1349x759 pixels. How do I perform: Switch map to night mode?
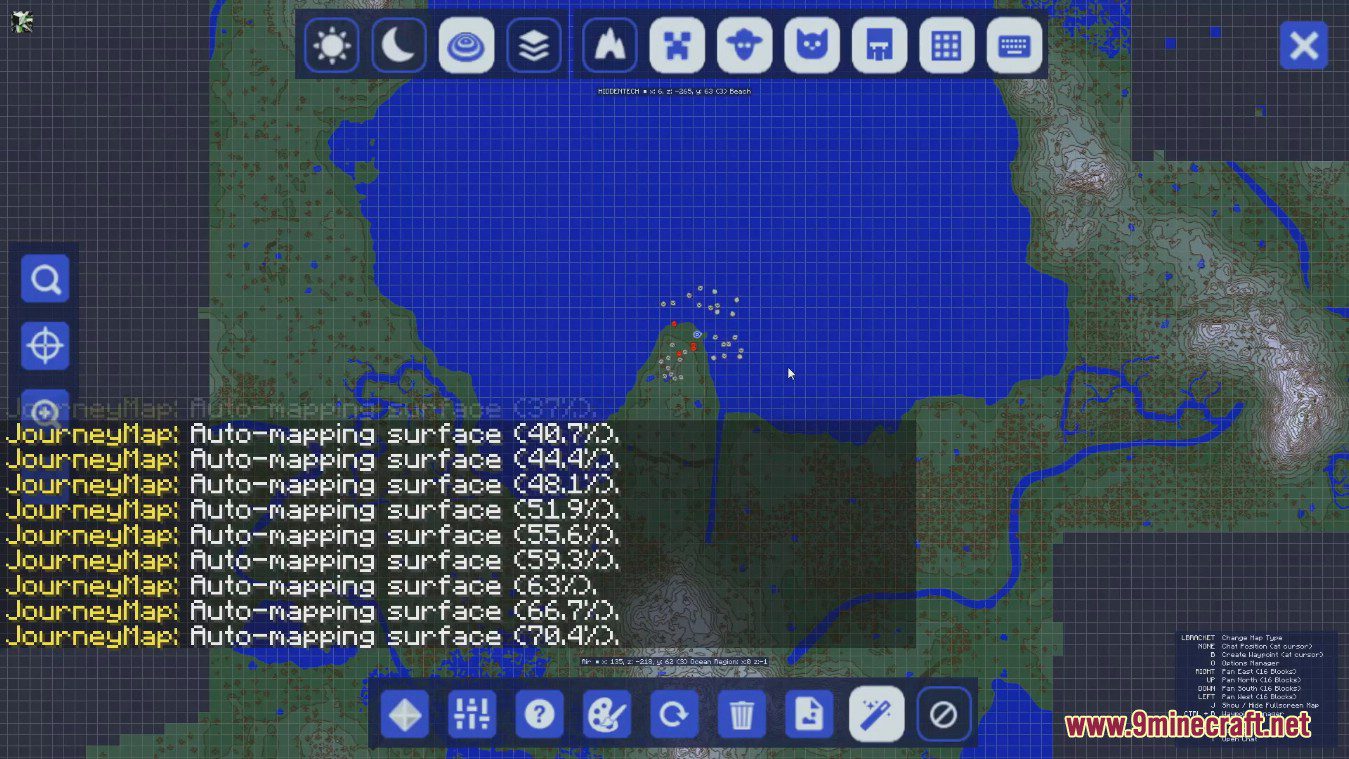point(398,46)
